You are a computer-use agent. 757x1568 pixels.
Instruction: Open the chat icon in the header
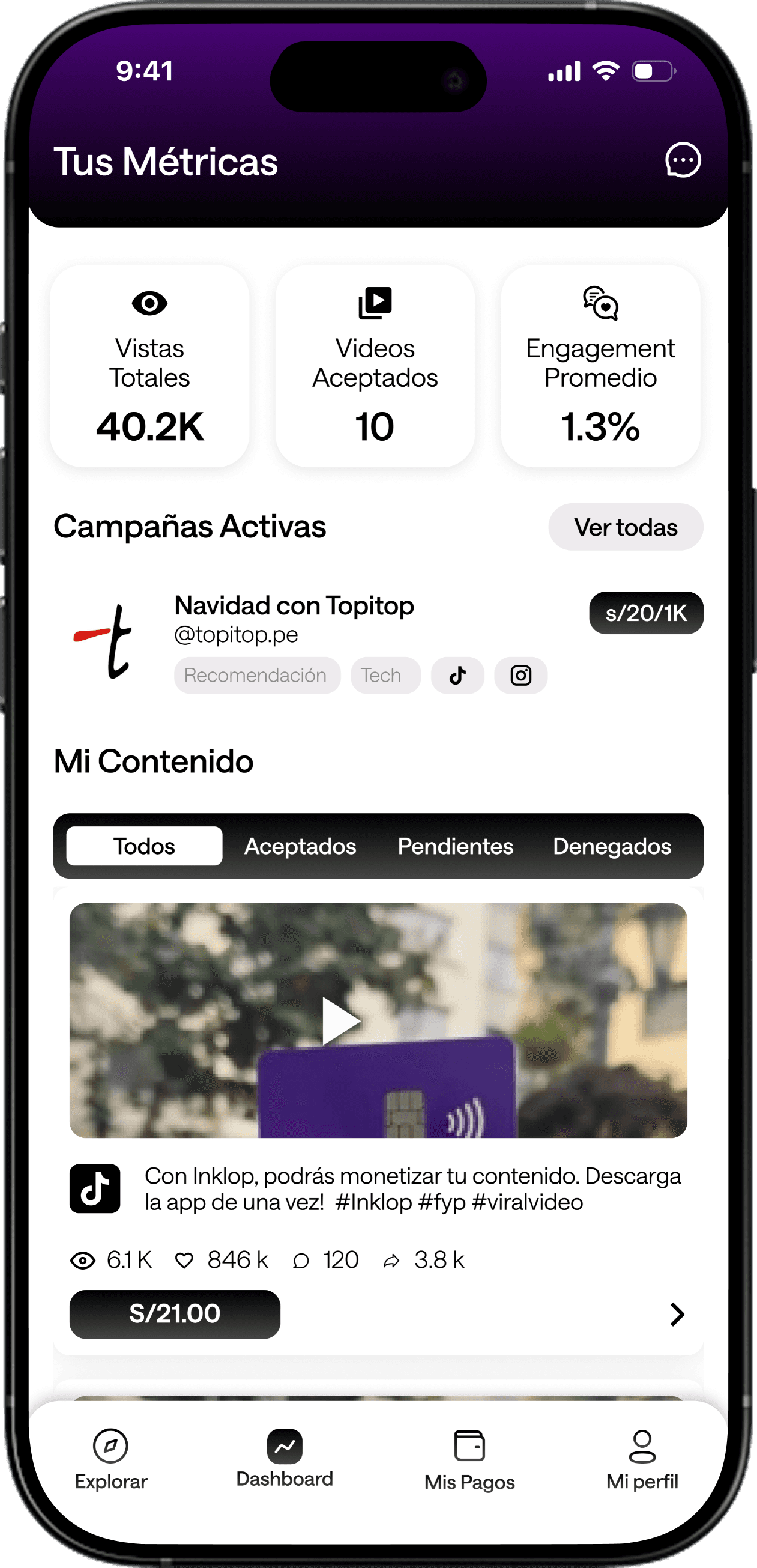[683, 161]
